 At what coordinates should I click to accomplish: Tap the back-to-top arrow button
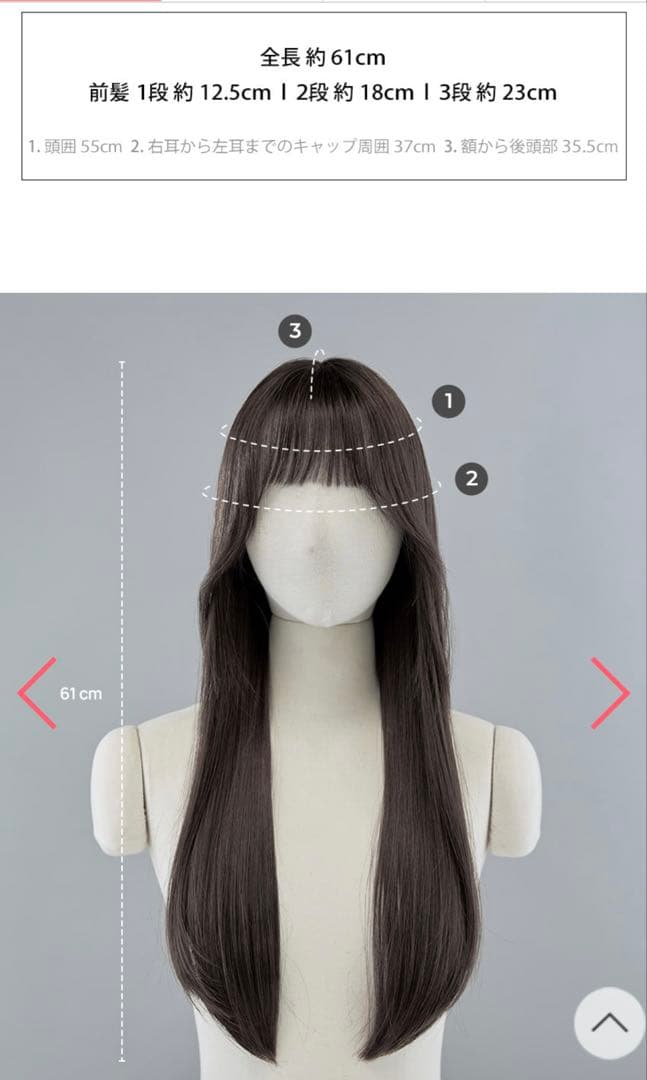pos(609,1023)
